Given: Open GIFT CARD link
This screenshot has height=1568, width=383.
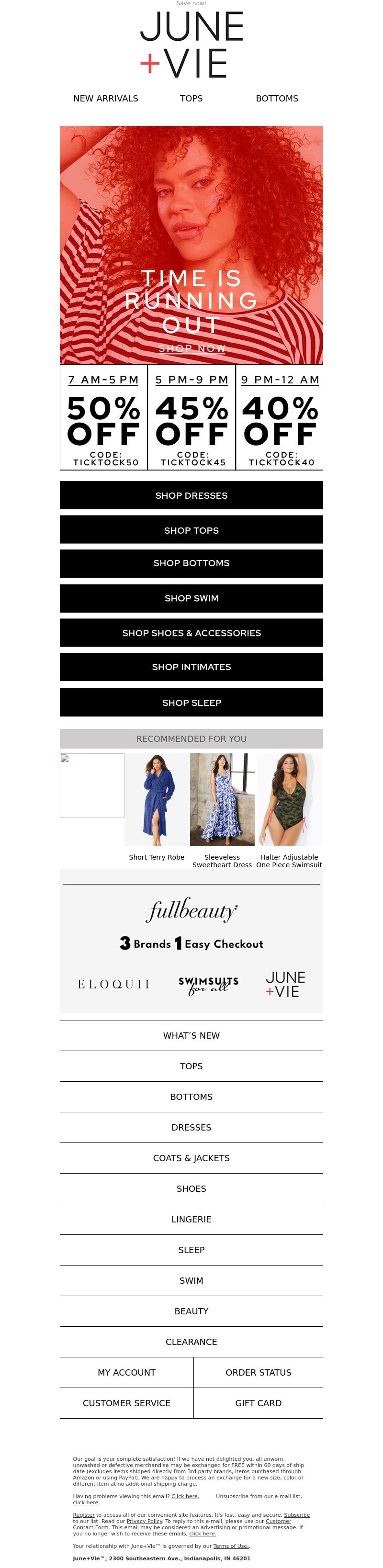Looking at the screenshot, I should 258,1403.
